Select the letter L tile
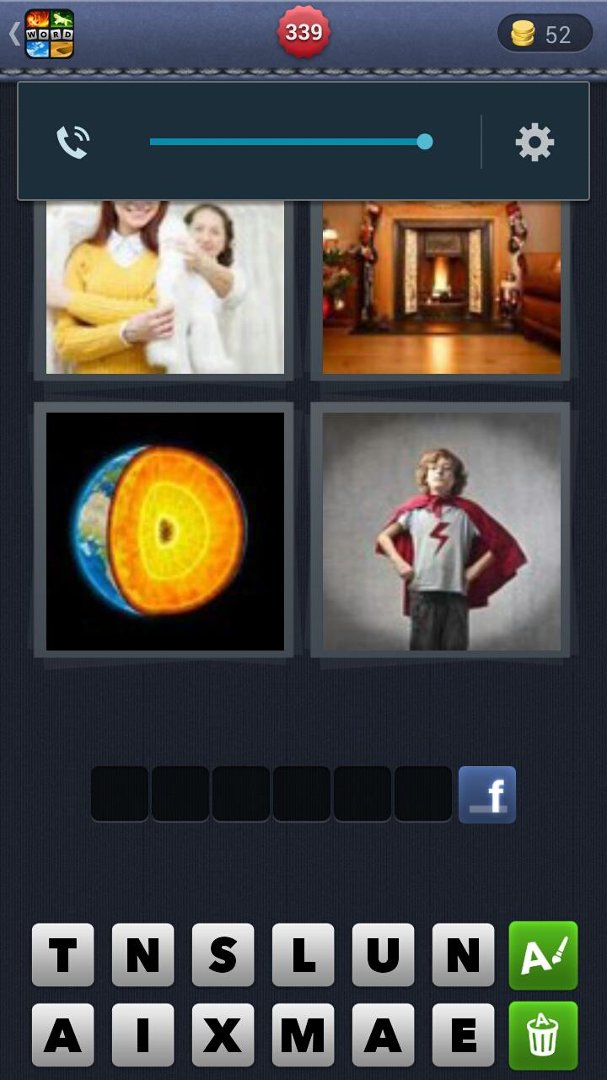Screen dimensions: 607x1080 point(302,955)
